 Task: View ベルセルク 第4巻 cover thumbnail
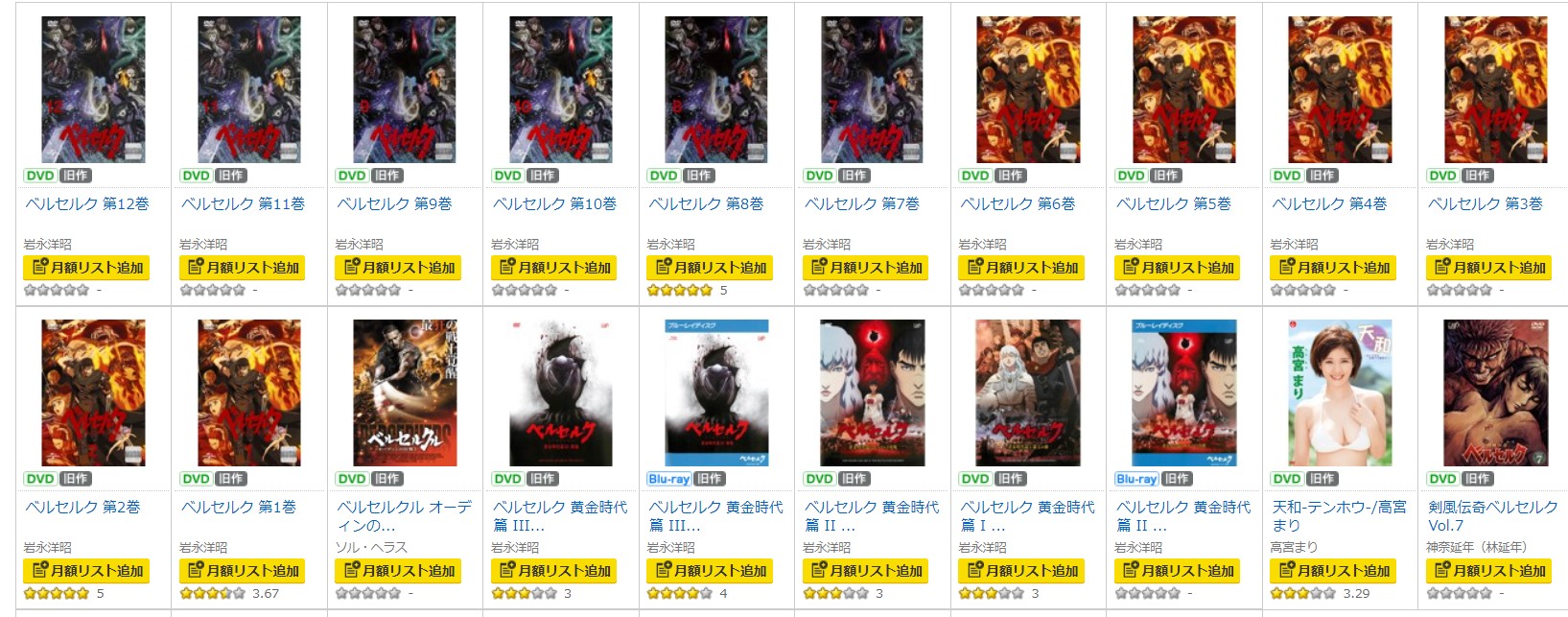(1340, 89)
